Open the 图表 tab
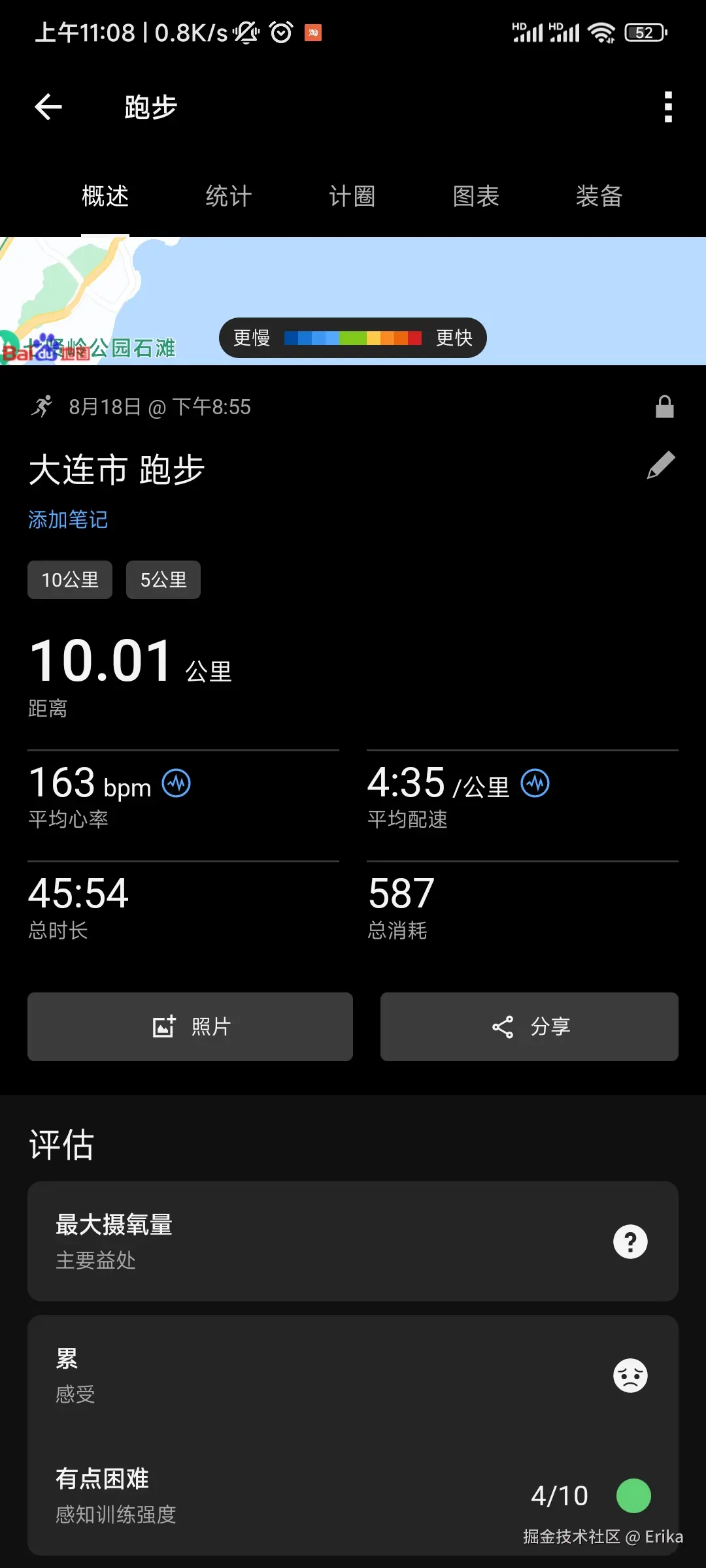This screenshot has height=1568, width=706. 475,196
